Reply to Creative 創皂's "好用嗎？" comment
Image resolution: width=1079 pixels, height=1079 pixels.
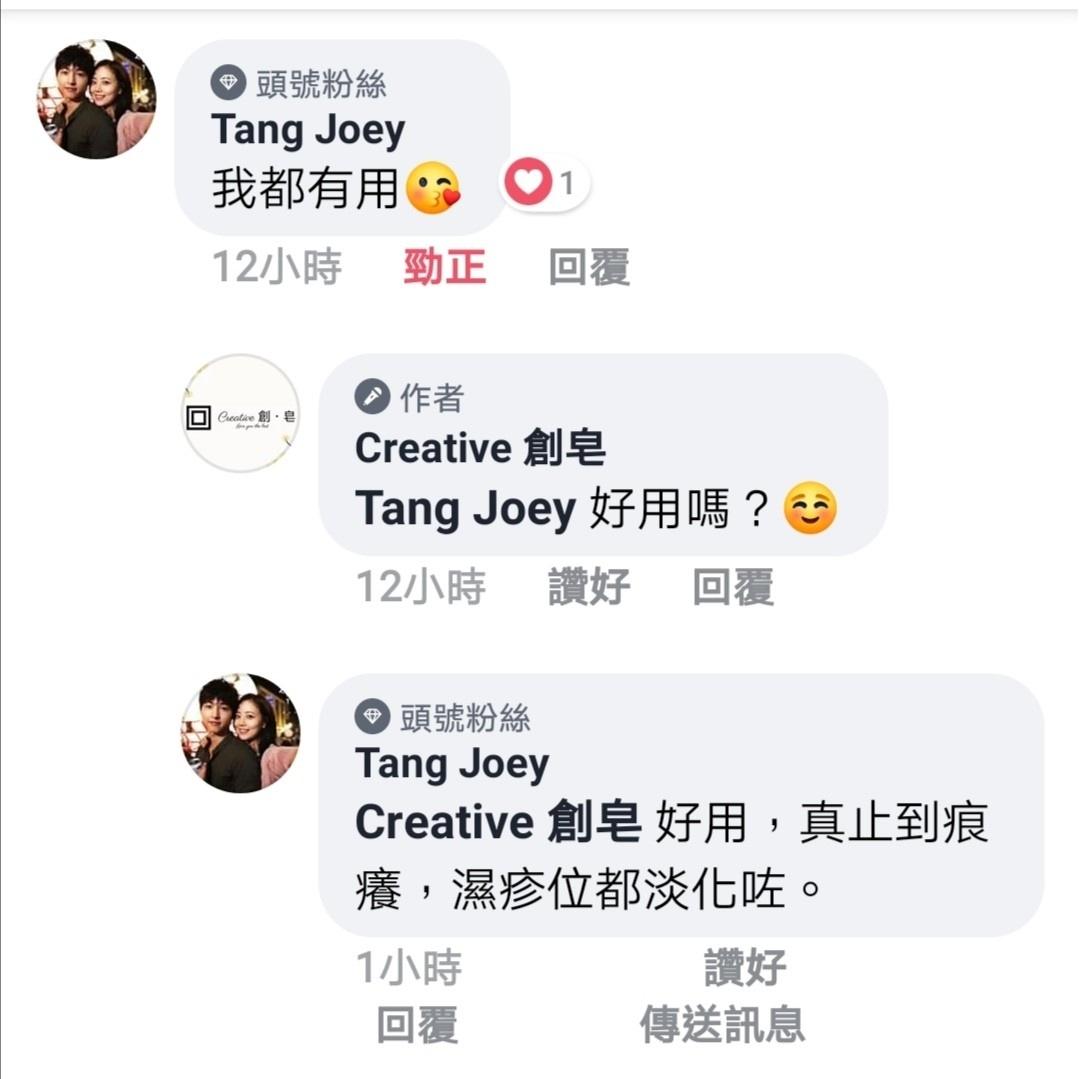(733, 587)
